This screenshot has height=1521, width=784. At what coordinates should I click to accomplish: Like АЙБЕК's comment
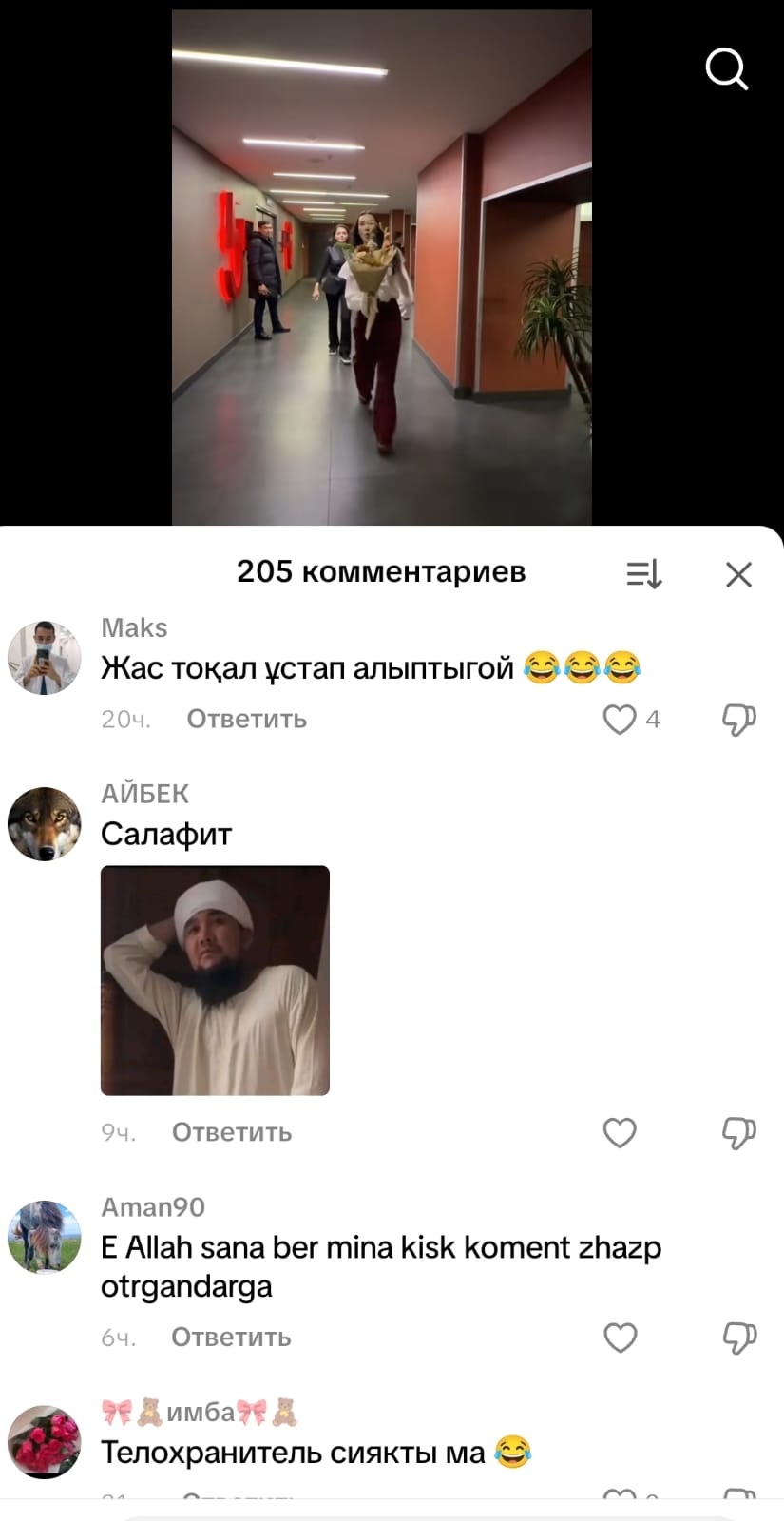tap(620, 1132)
